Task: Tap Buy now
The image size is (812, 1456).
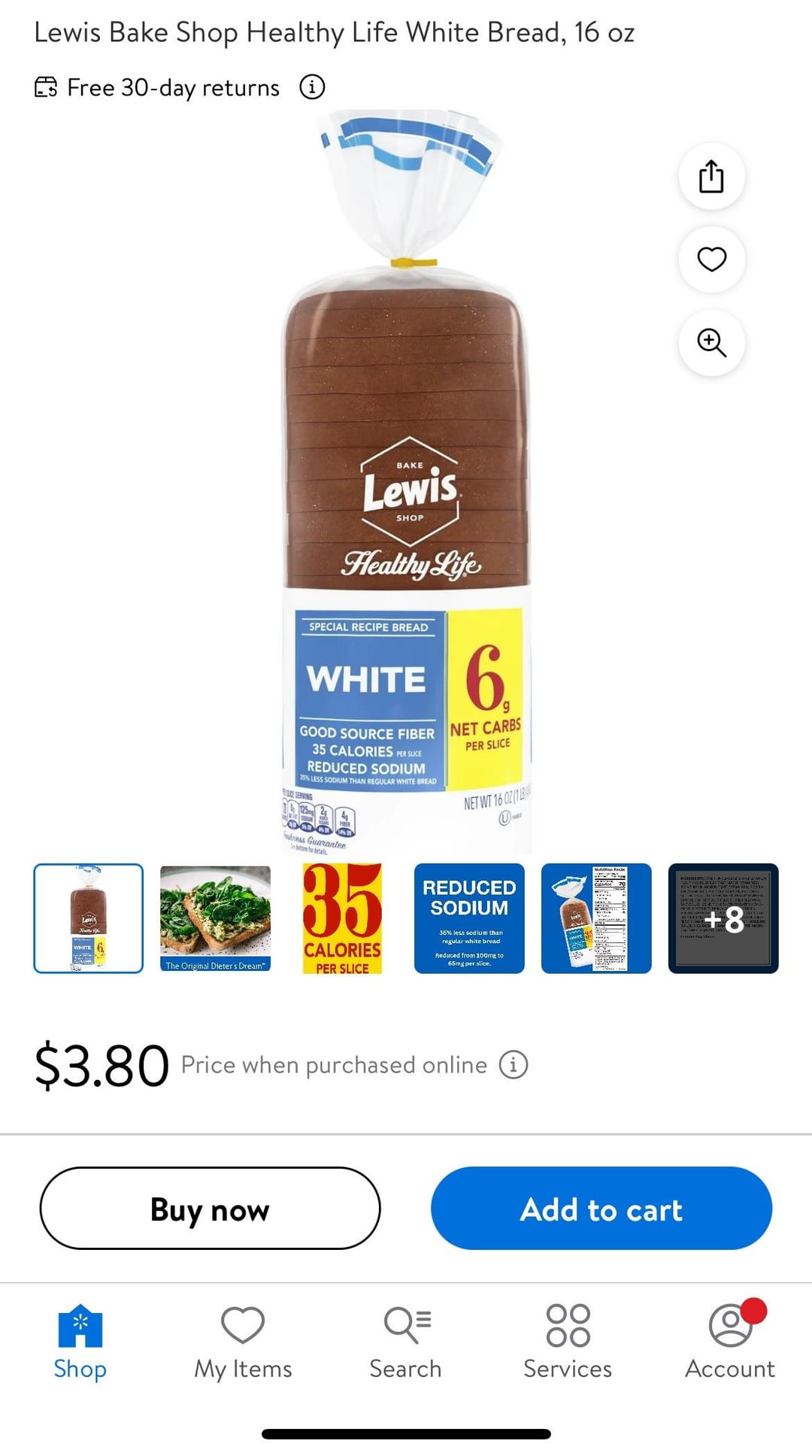Action: pyautogui.click(x=210, y=1208)
